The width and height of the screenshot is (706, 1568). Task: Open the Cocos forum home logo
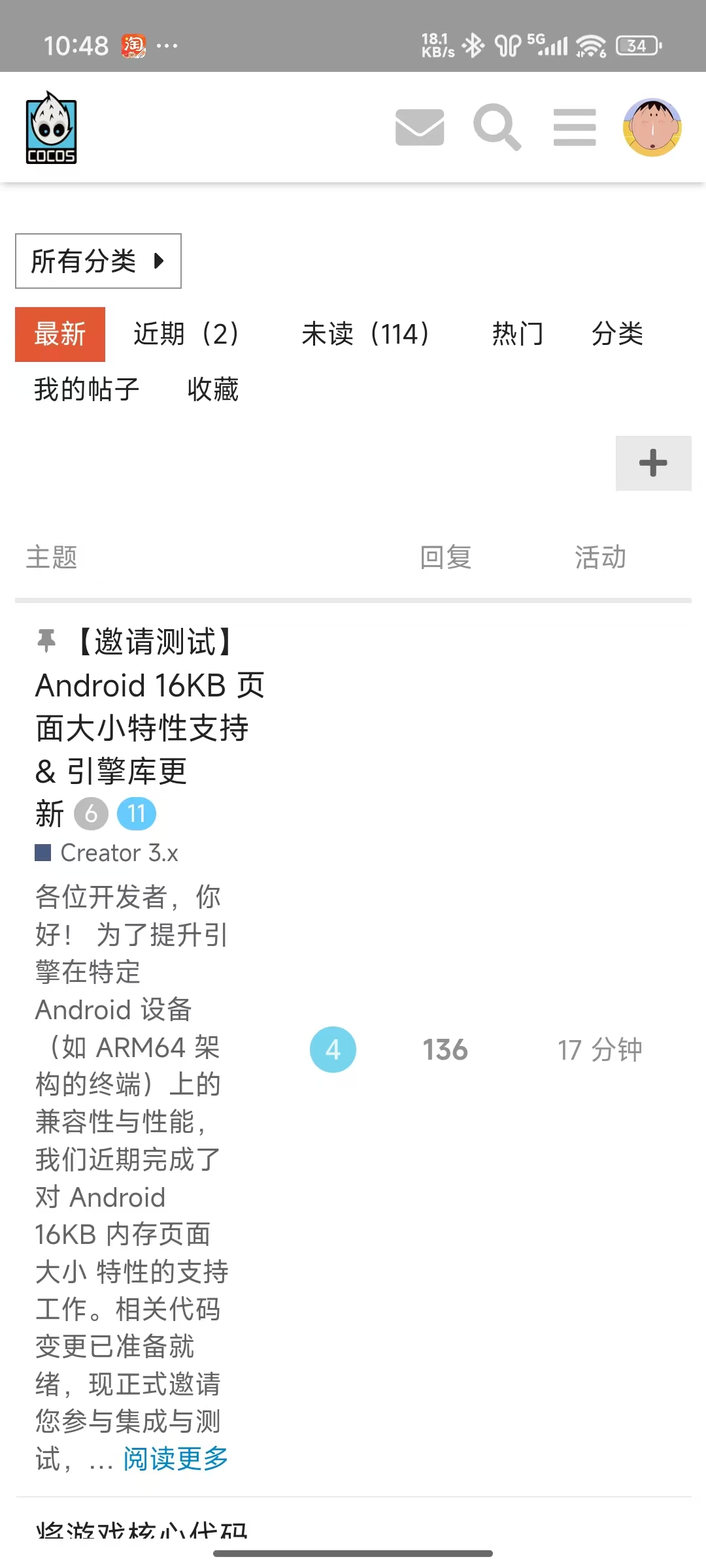[x=51, y=127]
